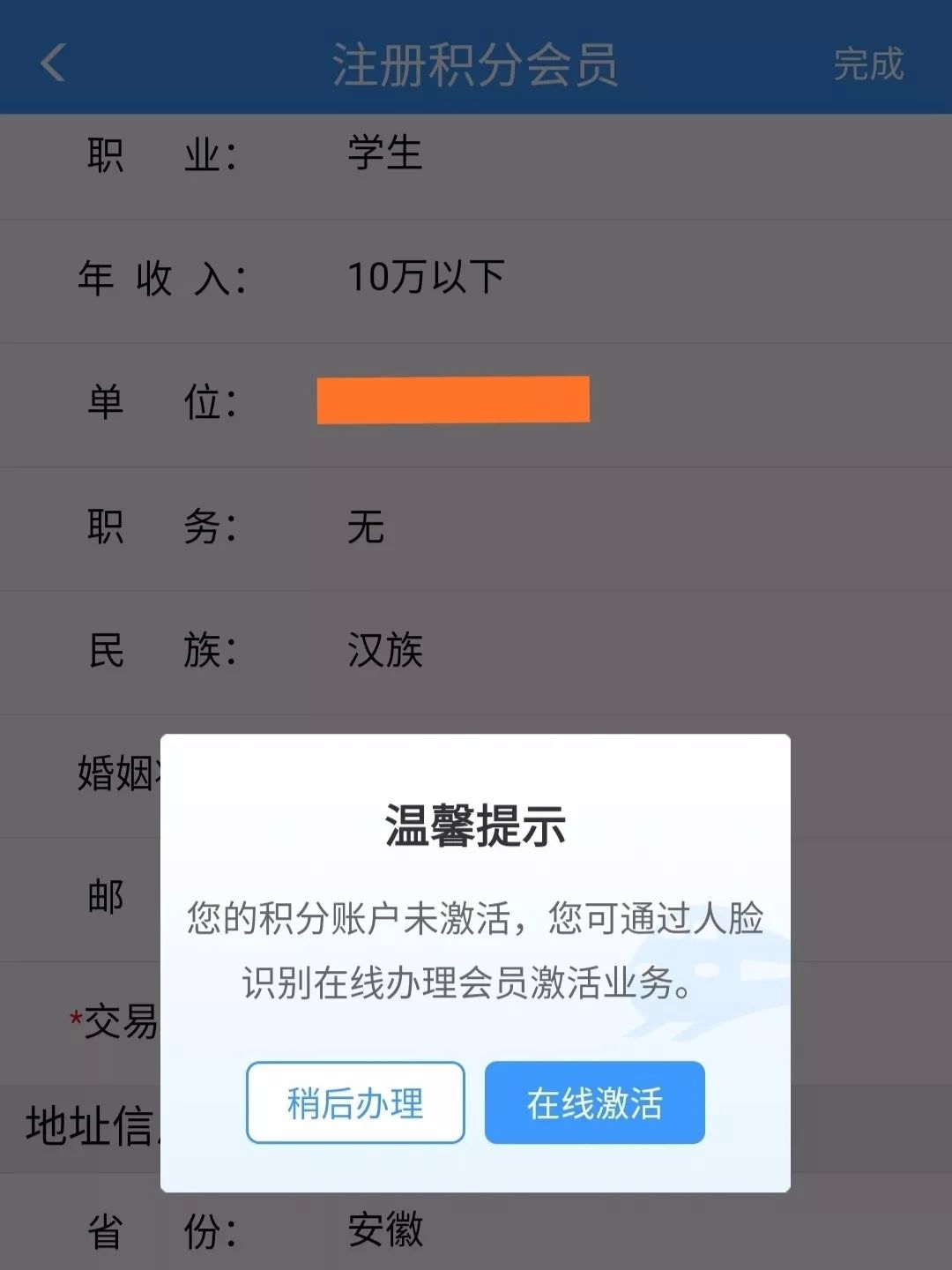
Task: Tap 稍后办理 to postpone activation
Action: (355, 1102)
